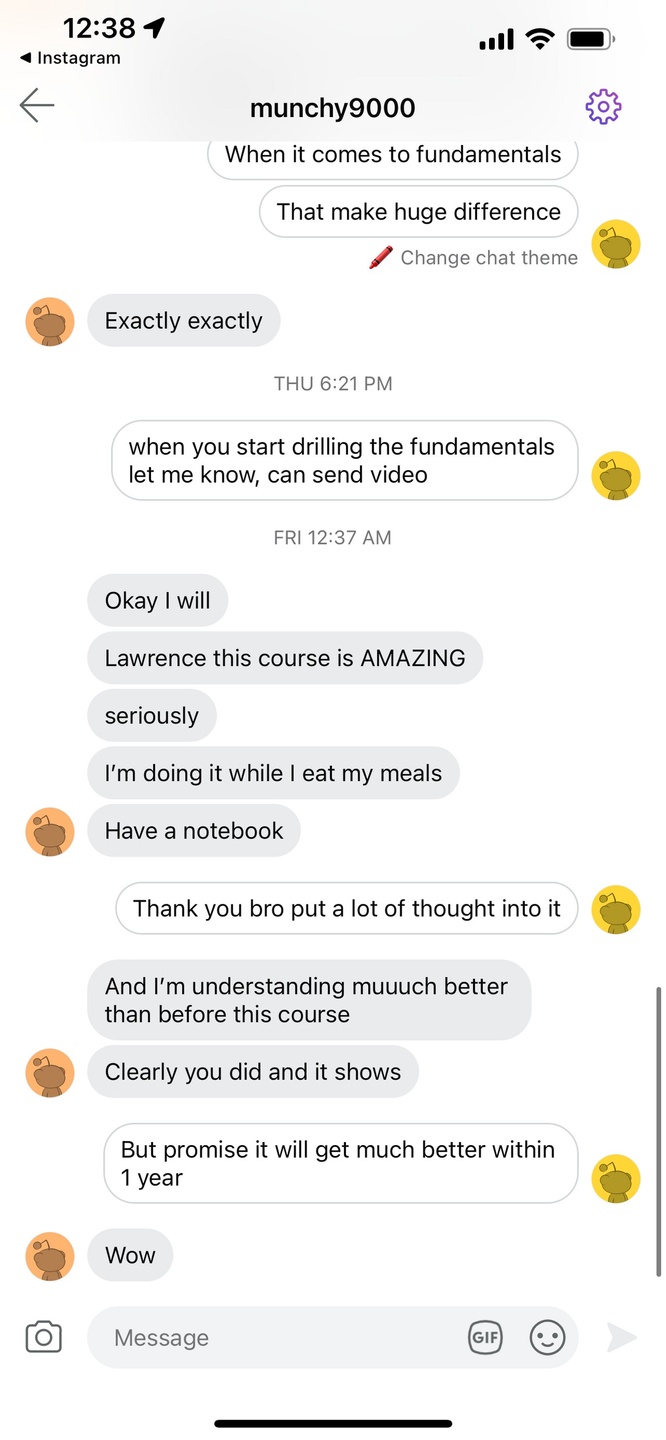Open the emoji picker
This screenshot has width=666, height=1440.
(547, 1338)
